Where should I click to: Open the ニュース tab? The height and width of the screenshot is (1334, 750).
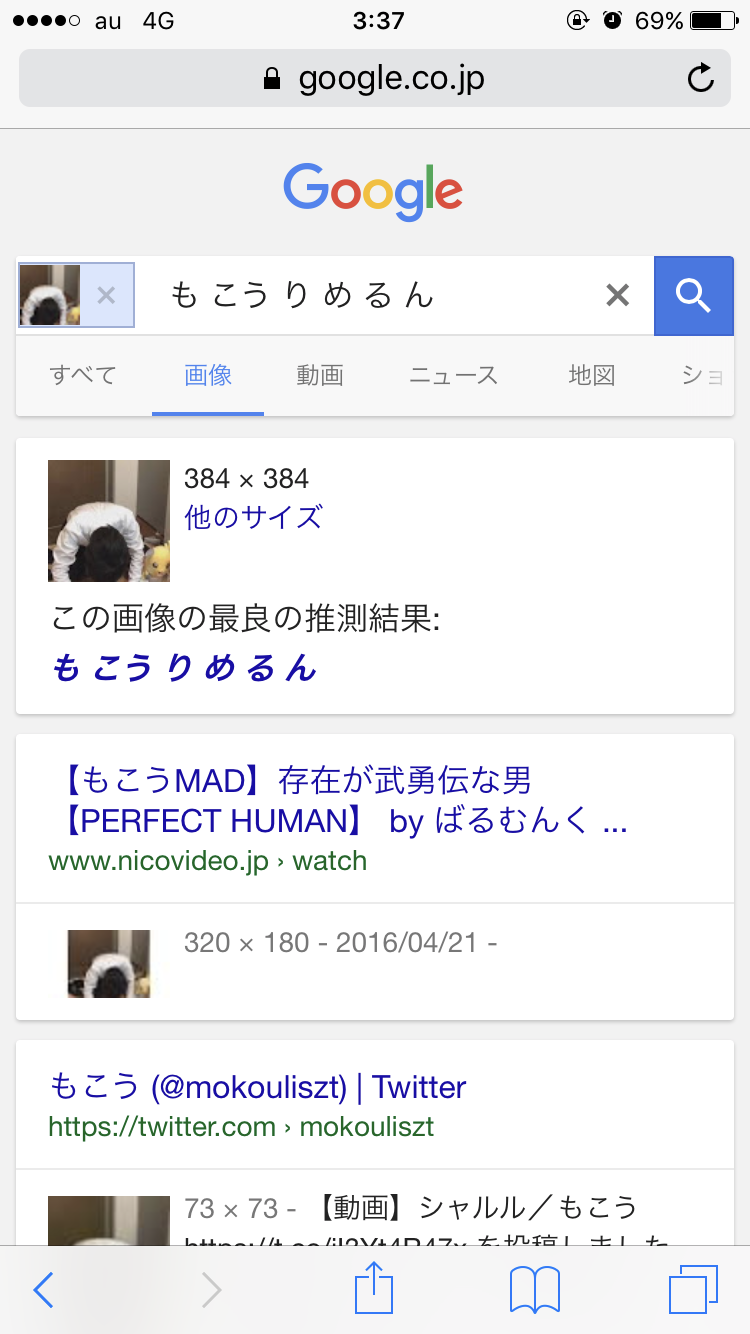tap(453, 376)
